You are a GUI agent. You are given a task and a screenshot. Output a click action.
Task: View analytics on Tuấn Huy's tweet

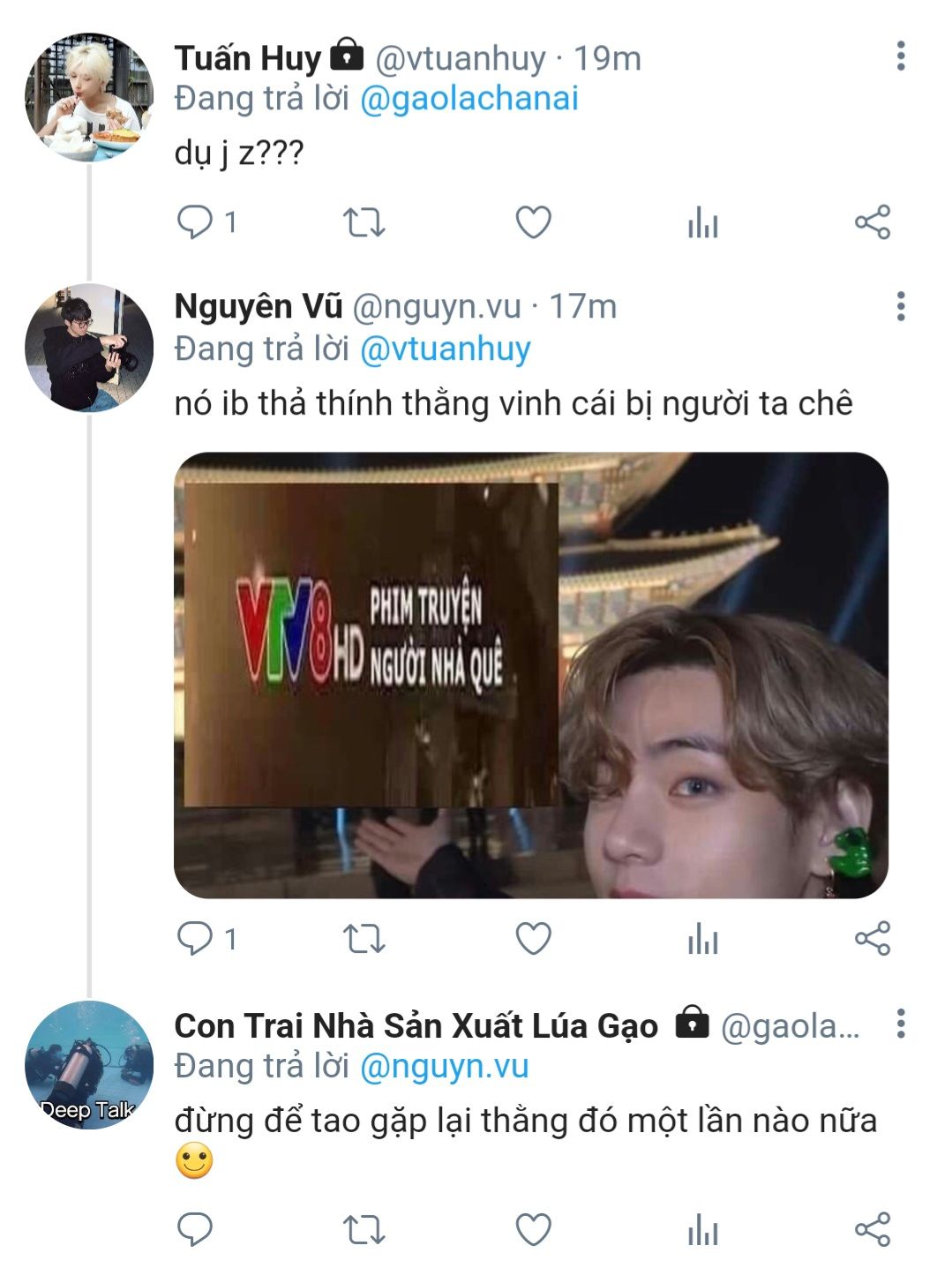coord(703,222)
